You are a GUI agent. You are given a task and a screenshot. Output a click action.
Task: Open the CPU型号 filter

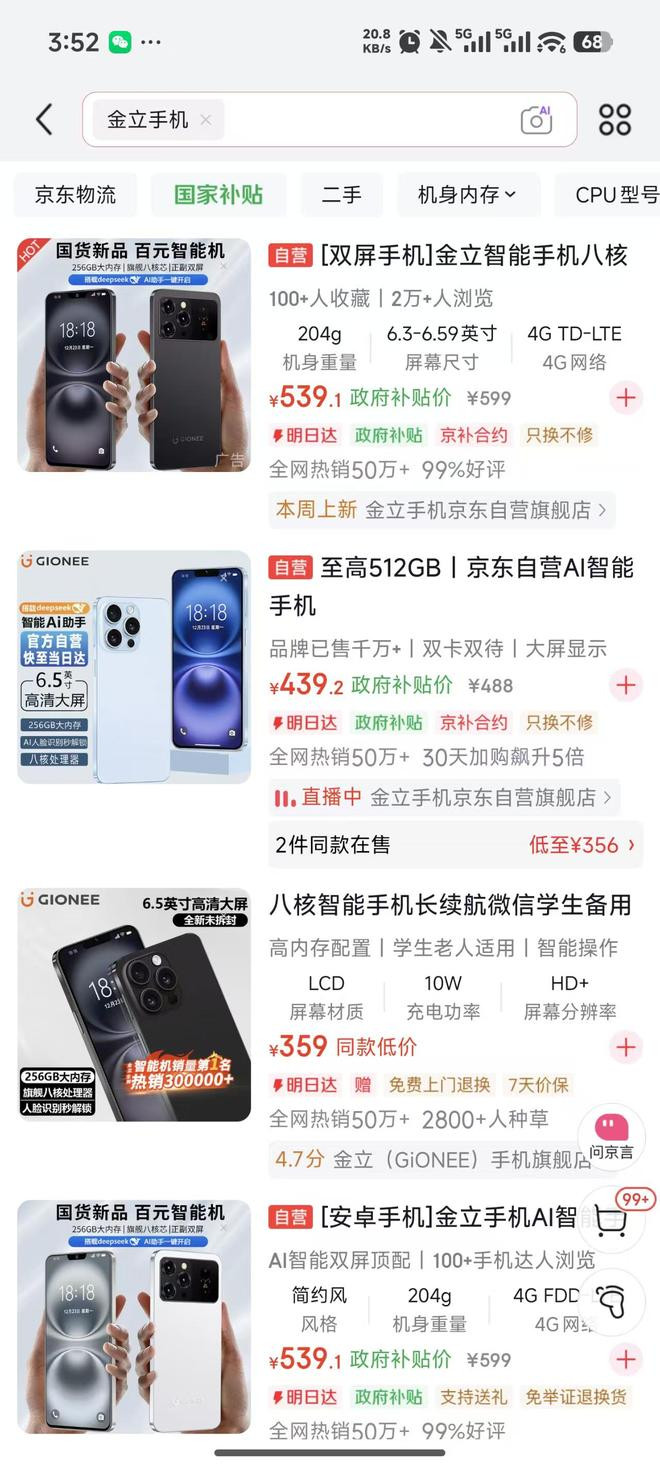coord(615,195)
